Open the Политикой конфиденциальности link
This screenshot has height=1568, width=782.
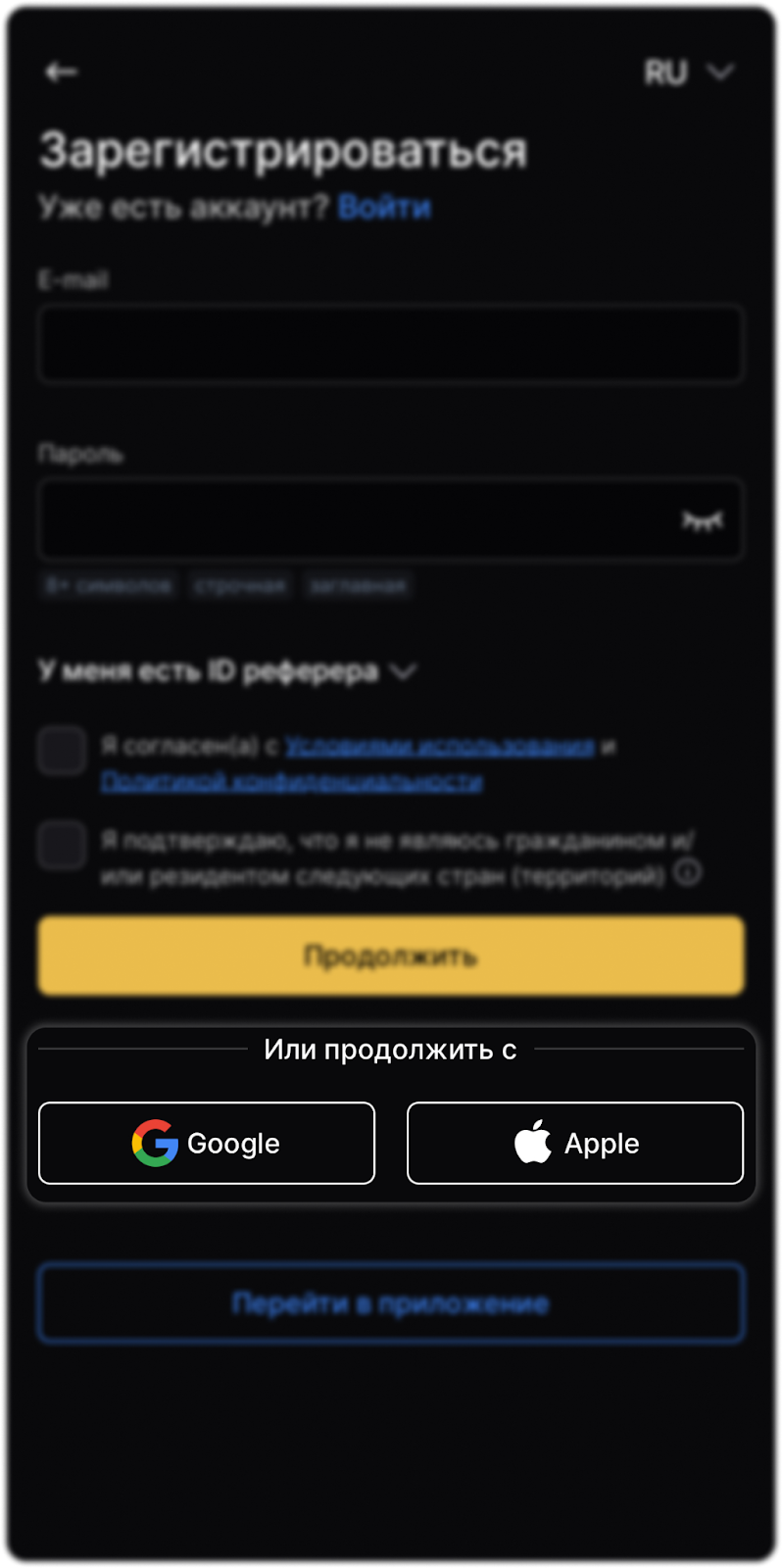point(291,782)
